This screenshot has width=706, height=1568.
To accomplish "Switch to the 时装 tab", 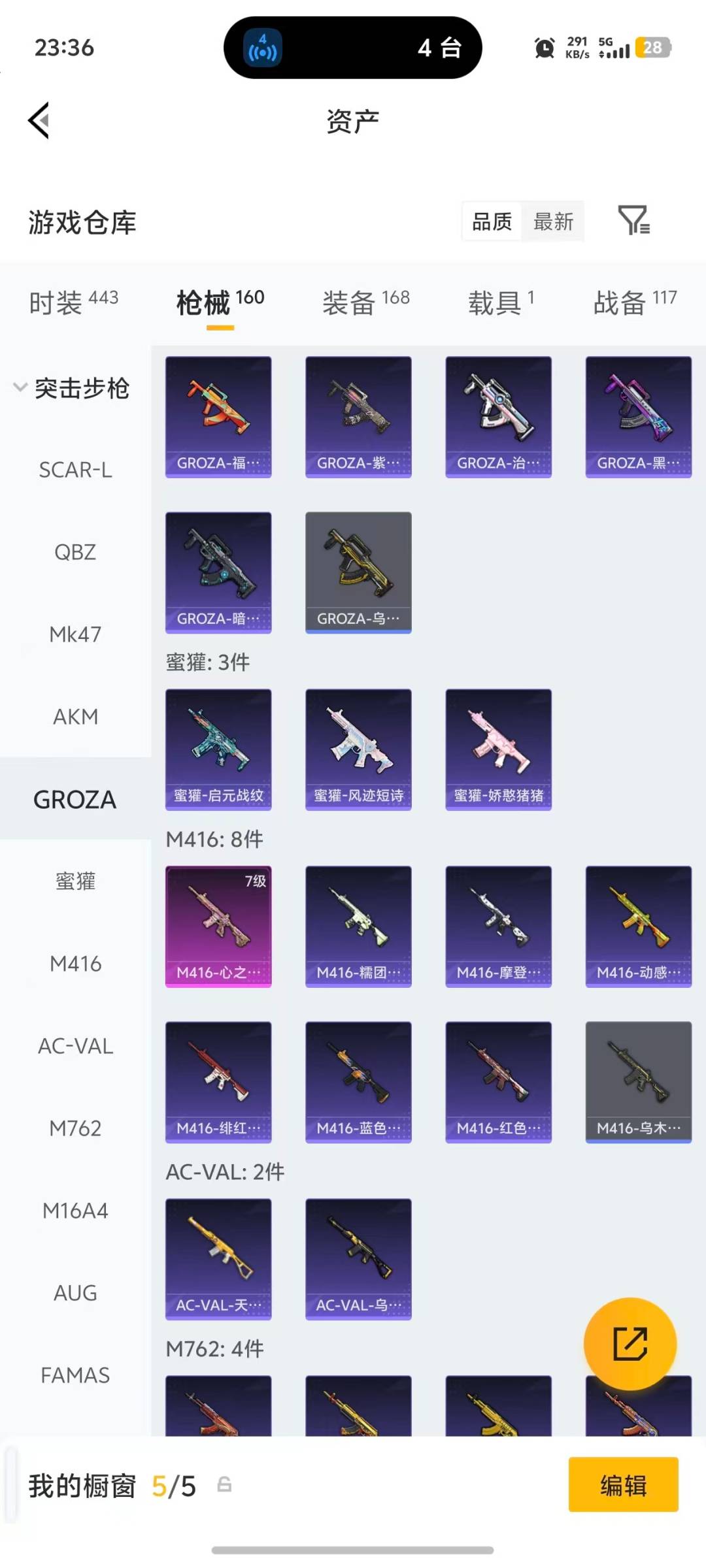I will (x=74, y=302).
